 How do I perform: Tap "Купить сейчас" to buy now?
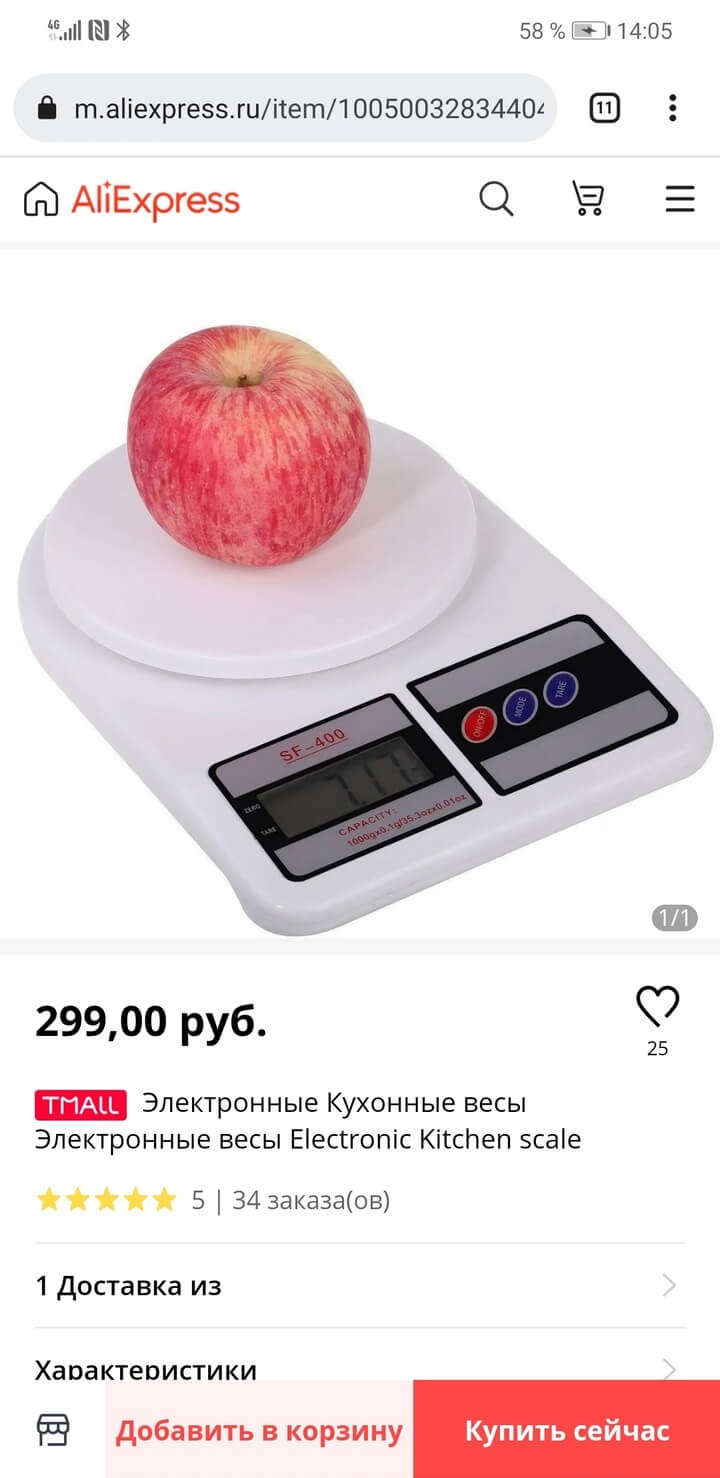(x=567, y=1431)
